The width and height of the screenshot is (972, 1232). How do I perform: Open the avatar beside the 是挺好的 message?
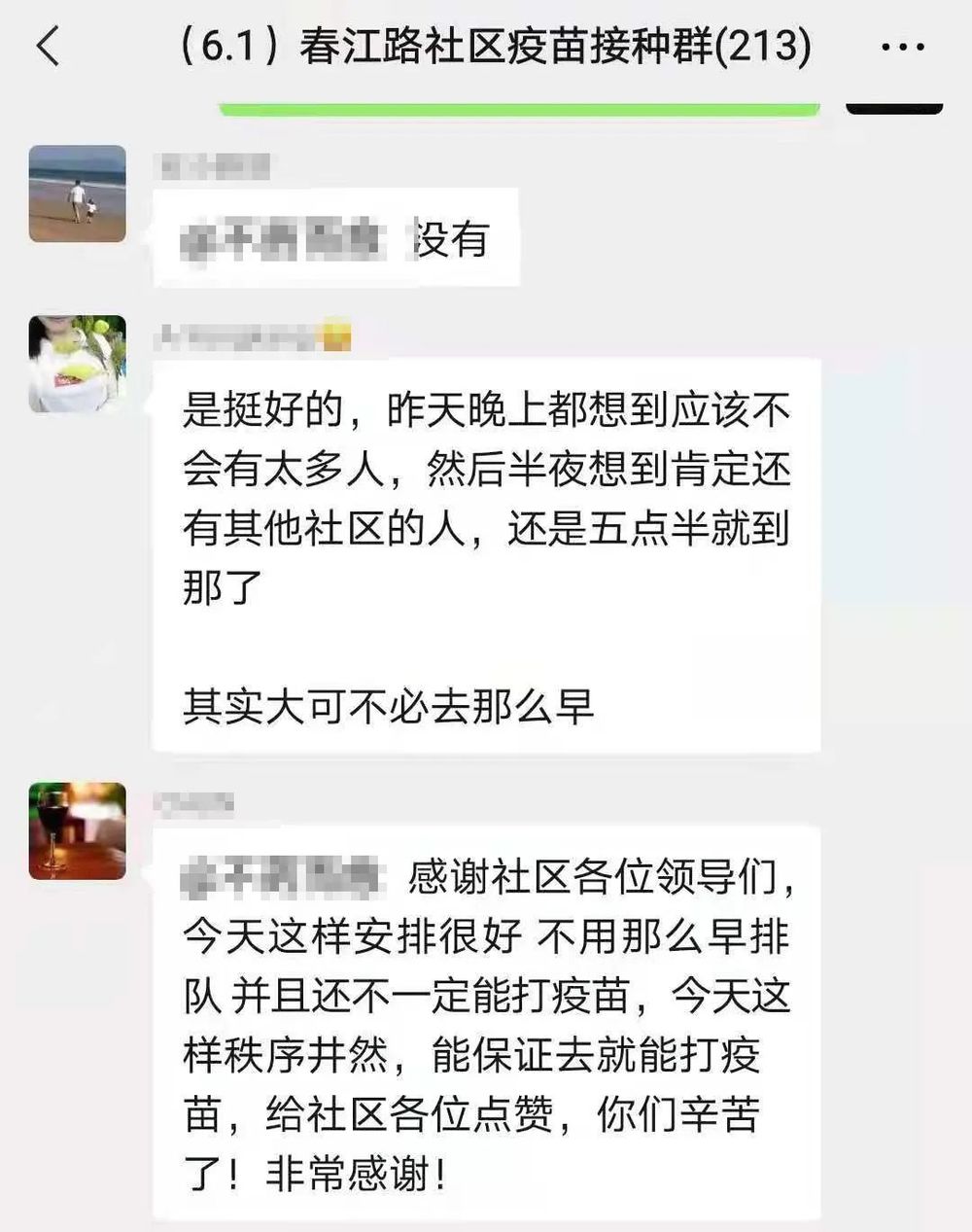tap(78, 364)
